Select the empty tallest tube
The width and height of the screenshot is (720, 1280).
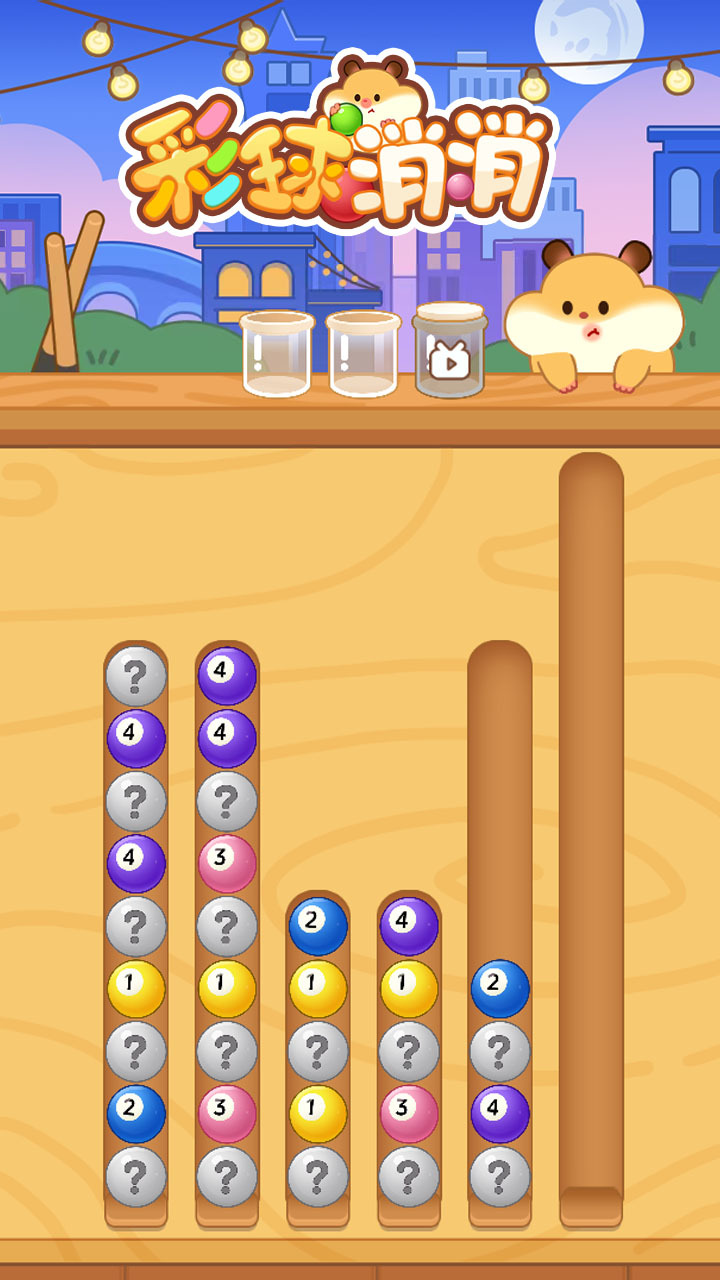[x=591, y=840]
